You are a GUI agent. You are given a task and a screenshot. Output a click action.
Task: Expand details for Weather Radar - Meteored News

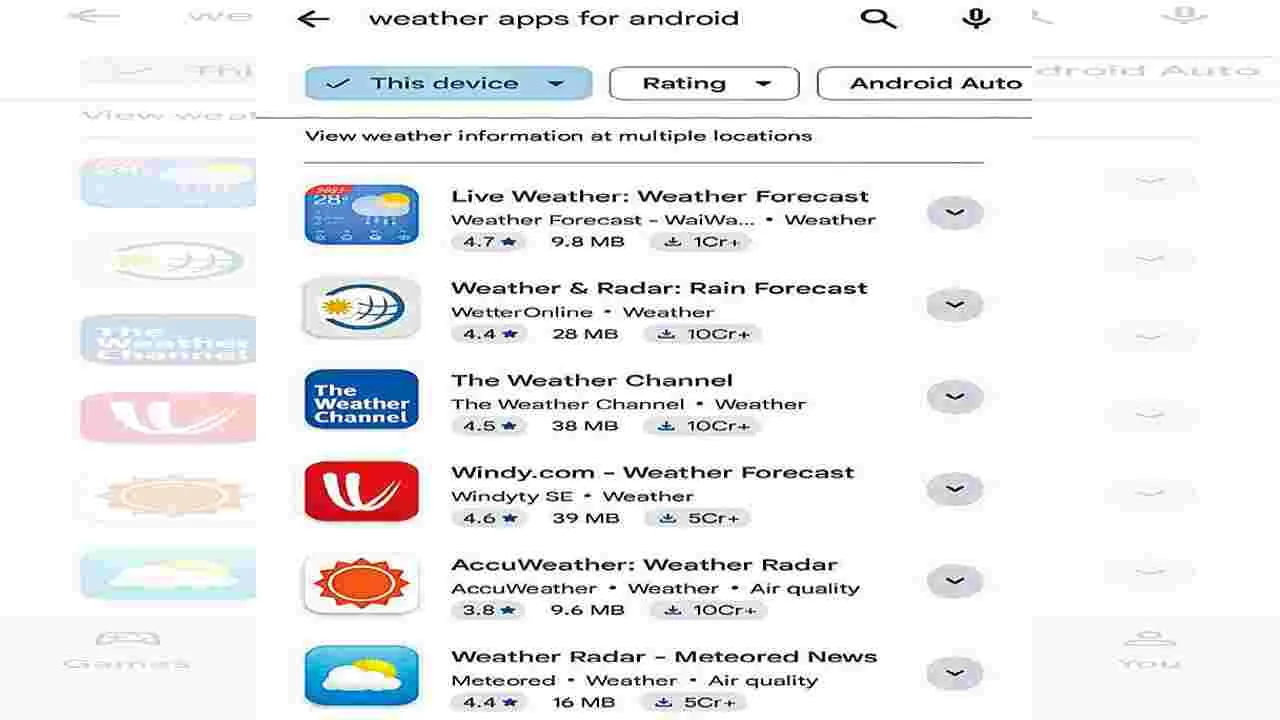(x=955, y=673)
